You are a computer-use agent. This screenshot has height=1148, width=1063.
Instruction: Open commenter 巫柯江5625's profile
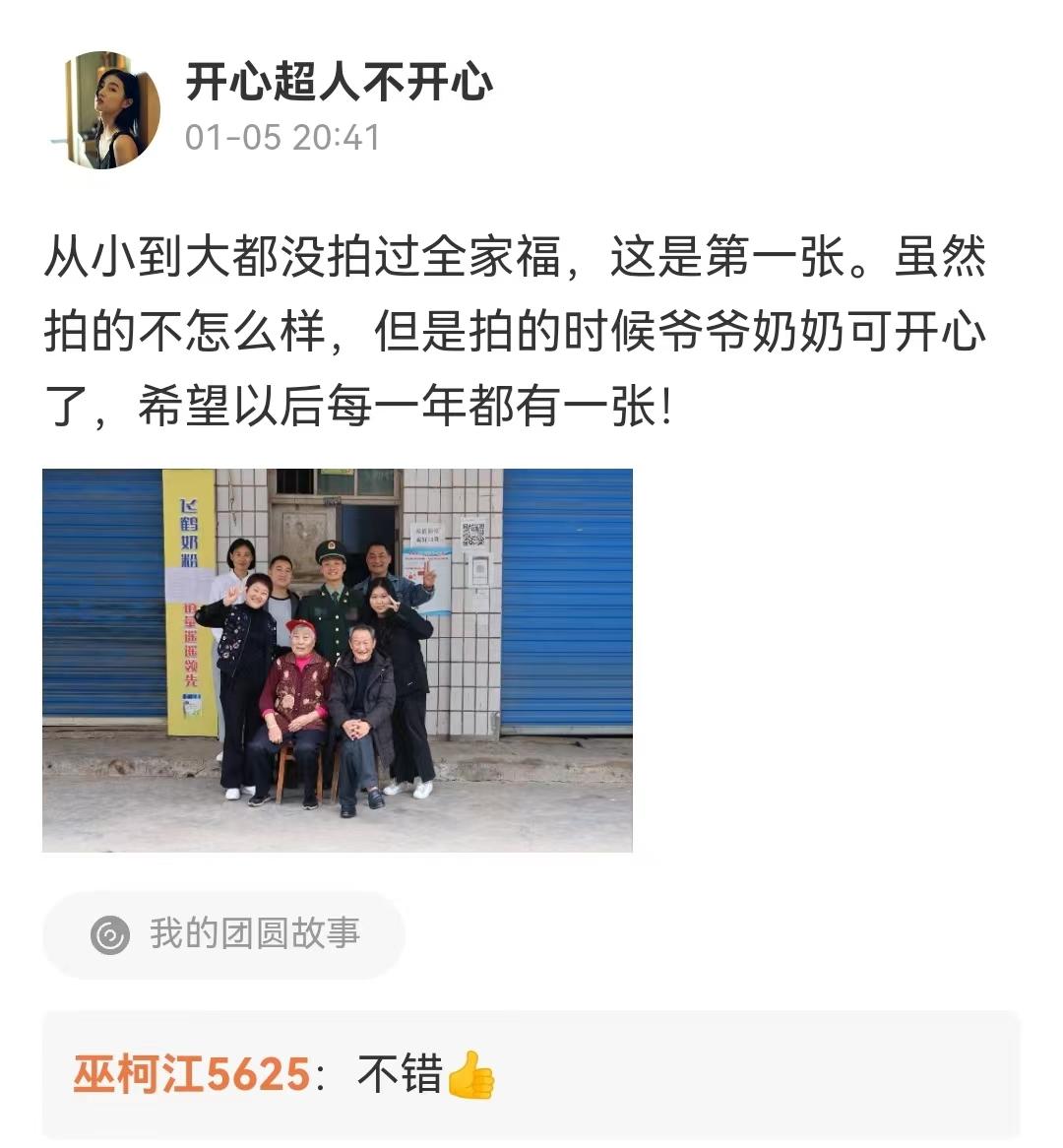click(192, 1073)
